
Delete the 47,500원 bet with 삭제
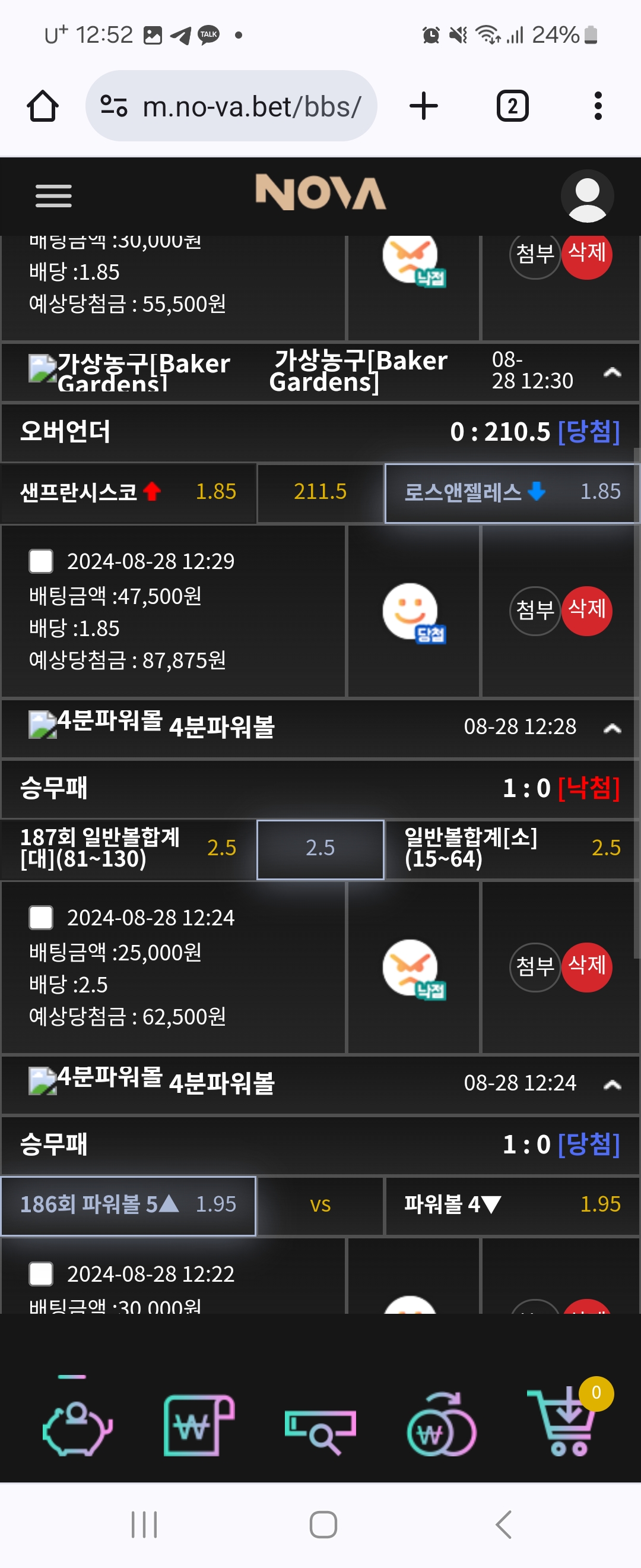(586, 611)
